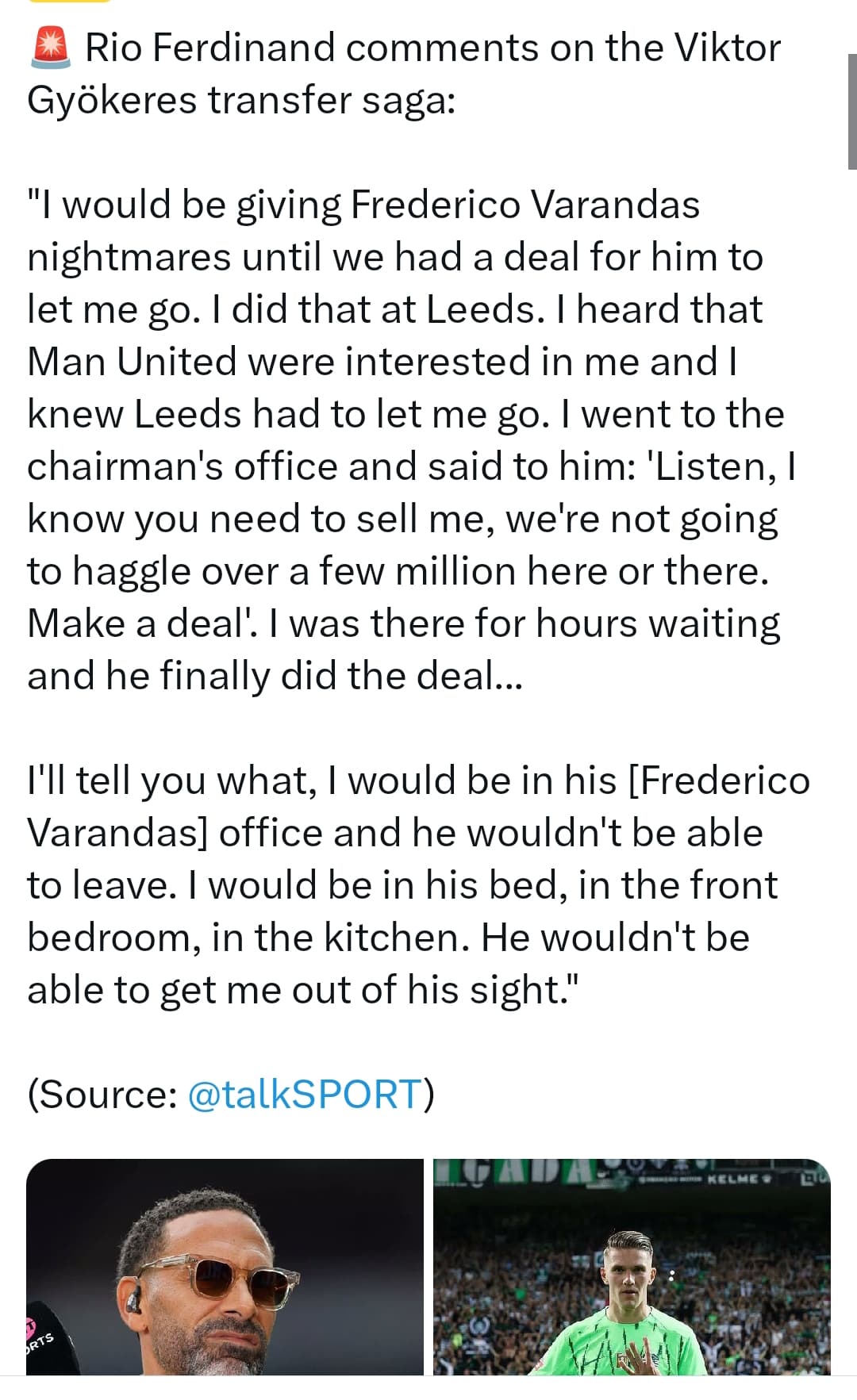Viewport: 857px width, 1400px height.
Task: Open the Rio Ferdinand photo with sunglasses
Action: [x=225, y=1267]
